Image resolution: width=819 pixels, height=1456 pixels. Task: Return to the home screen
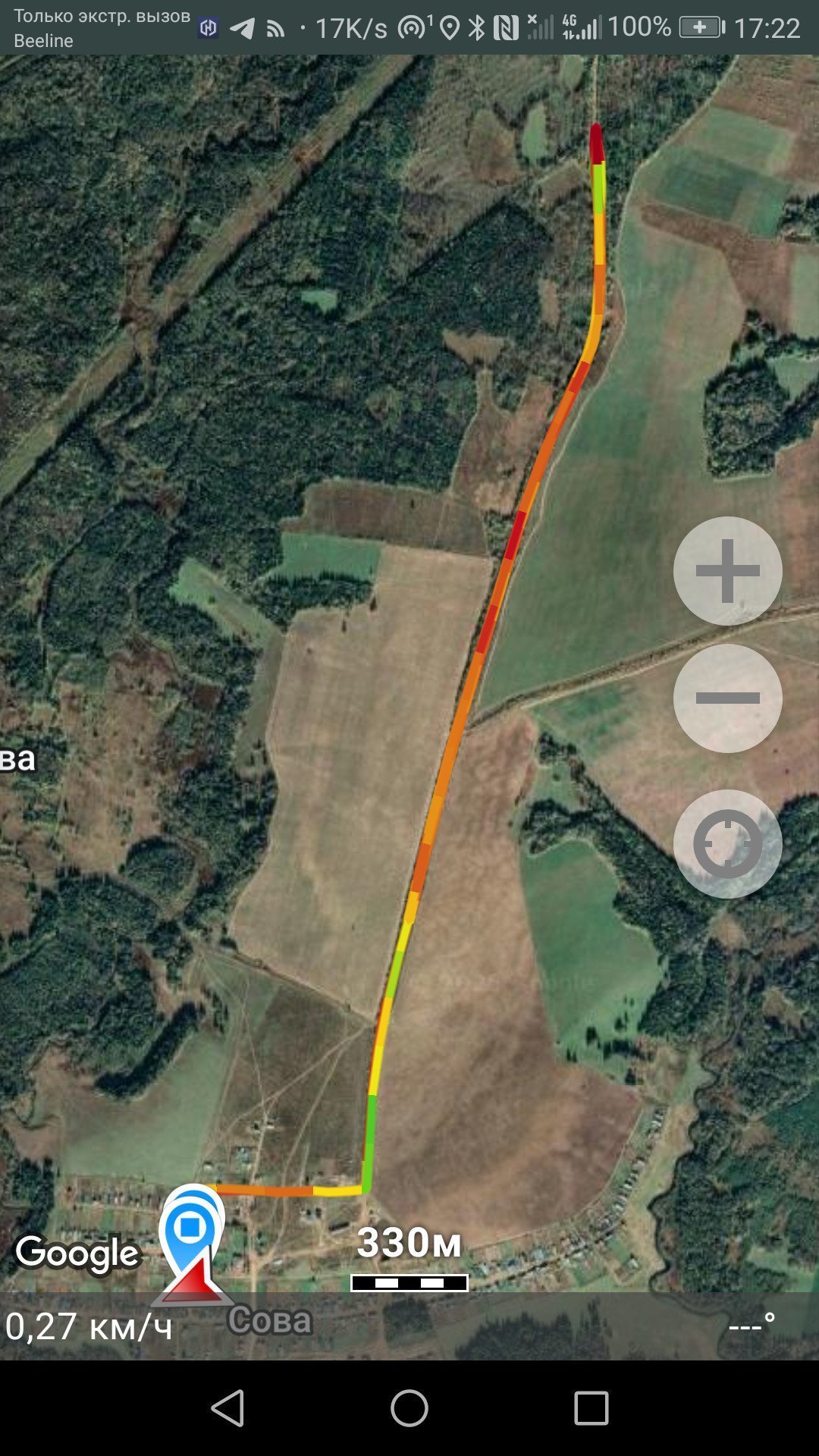pos(409,1408)
